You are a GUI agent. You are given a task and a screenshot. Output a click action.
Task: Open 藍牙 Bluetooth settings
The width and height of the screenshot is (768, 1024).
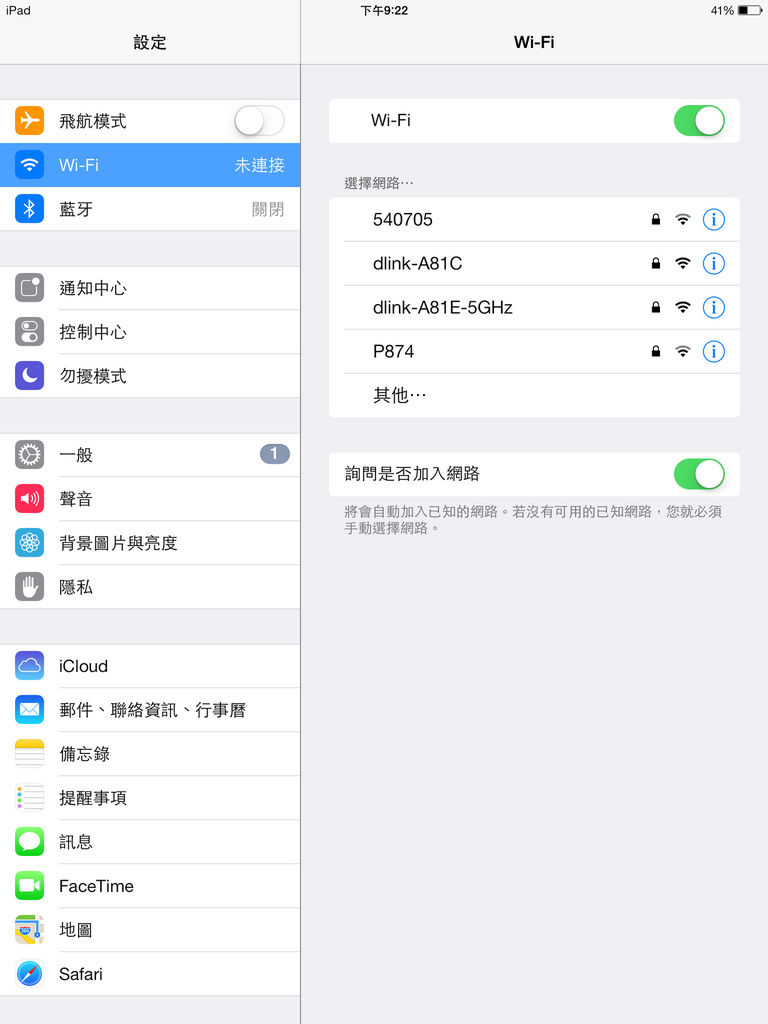point(150,209)
